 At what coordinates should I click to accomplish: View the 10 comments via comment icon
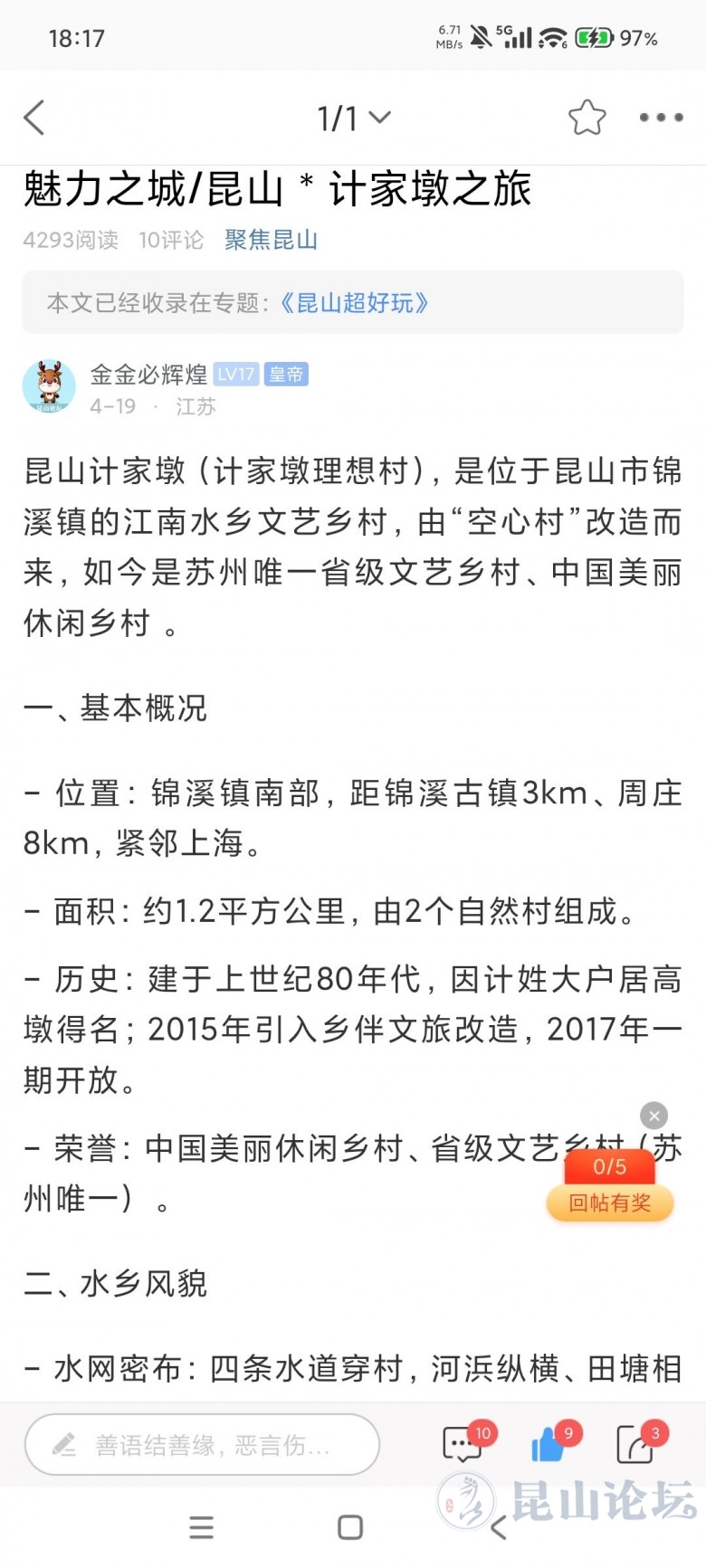(x=462, y=1445)
